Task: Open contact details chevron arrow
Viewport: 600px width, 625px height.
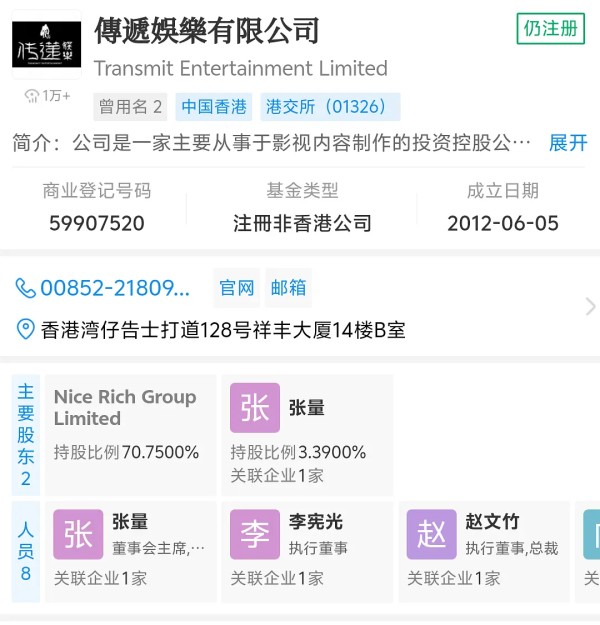Action: pyautogui.click(x=589, y=306)
